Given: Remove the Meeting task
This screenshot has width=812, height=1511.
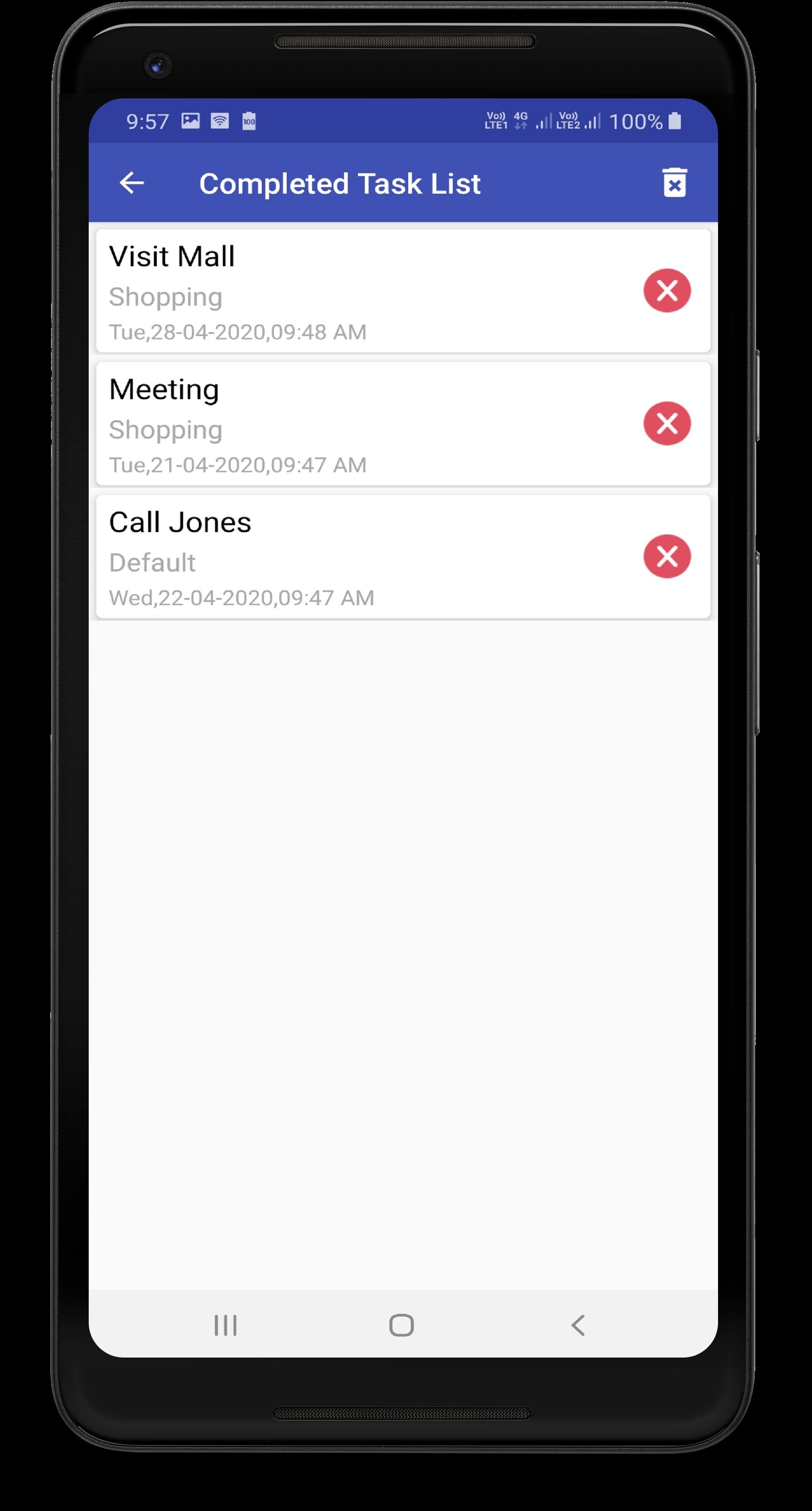Looking at the screenshot, I should point(667,424).
